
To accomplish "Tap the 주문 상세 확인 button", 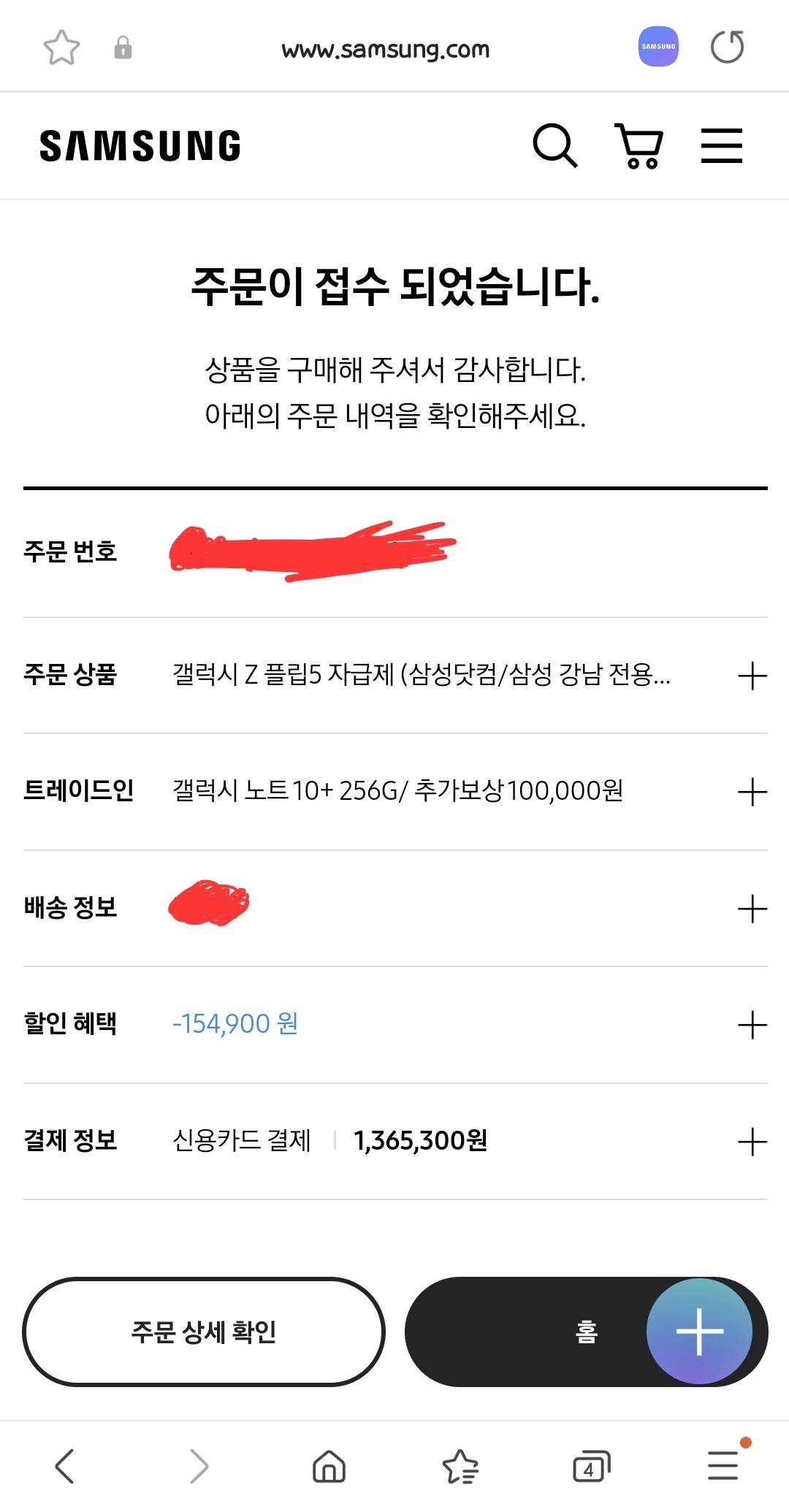I will (204, 1332).
